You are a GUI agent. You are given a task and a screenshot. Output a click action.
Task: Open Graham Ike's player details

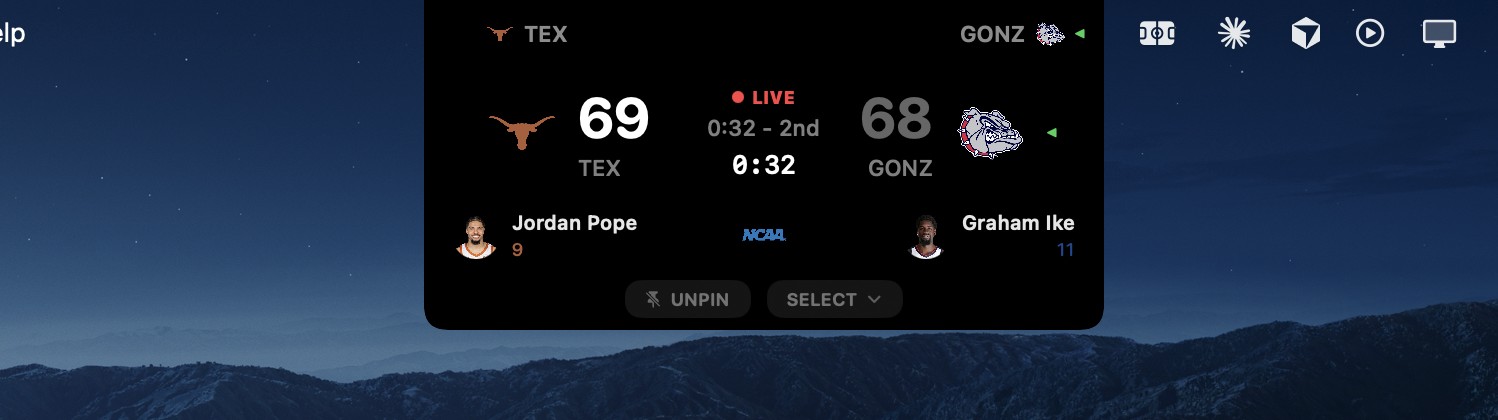coord(1017,223)
